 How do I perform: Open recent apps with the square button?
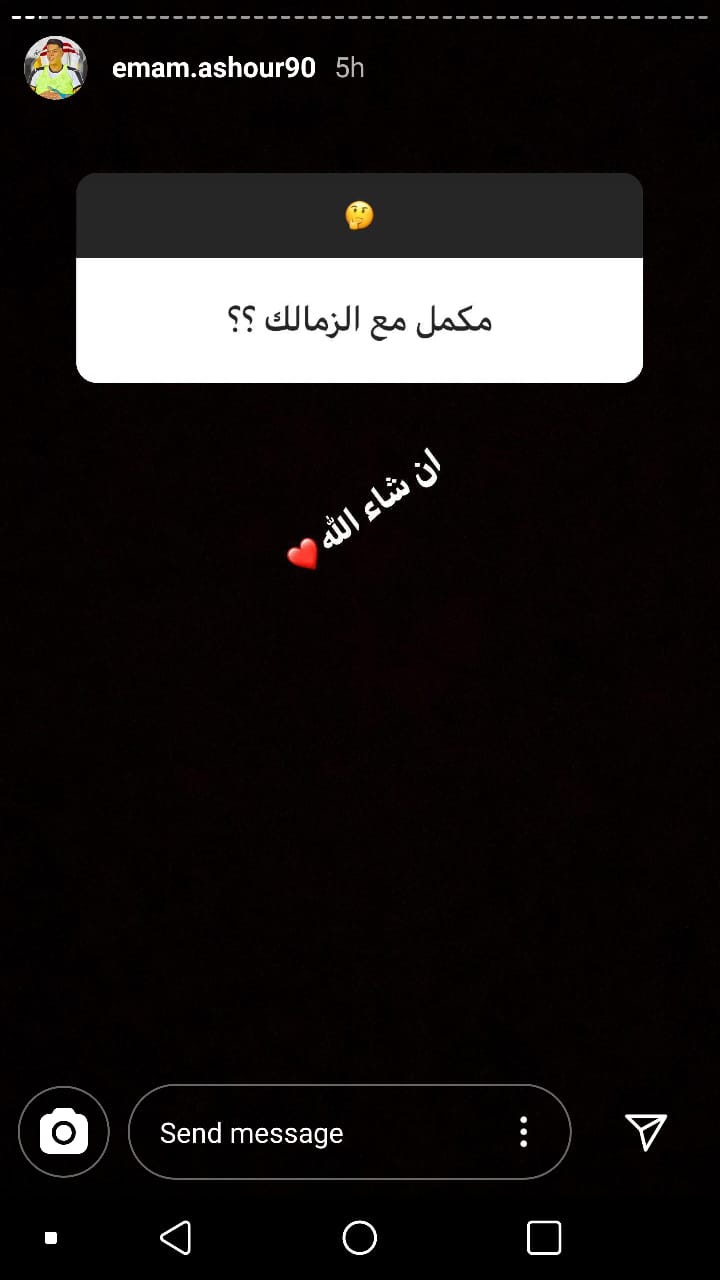pos(543,1237)
